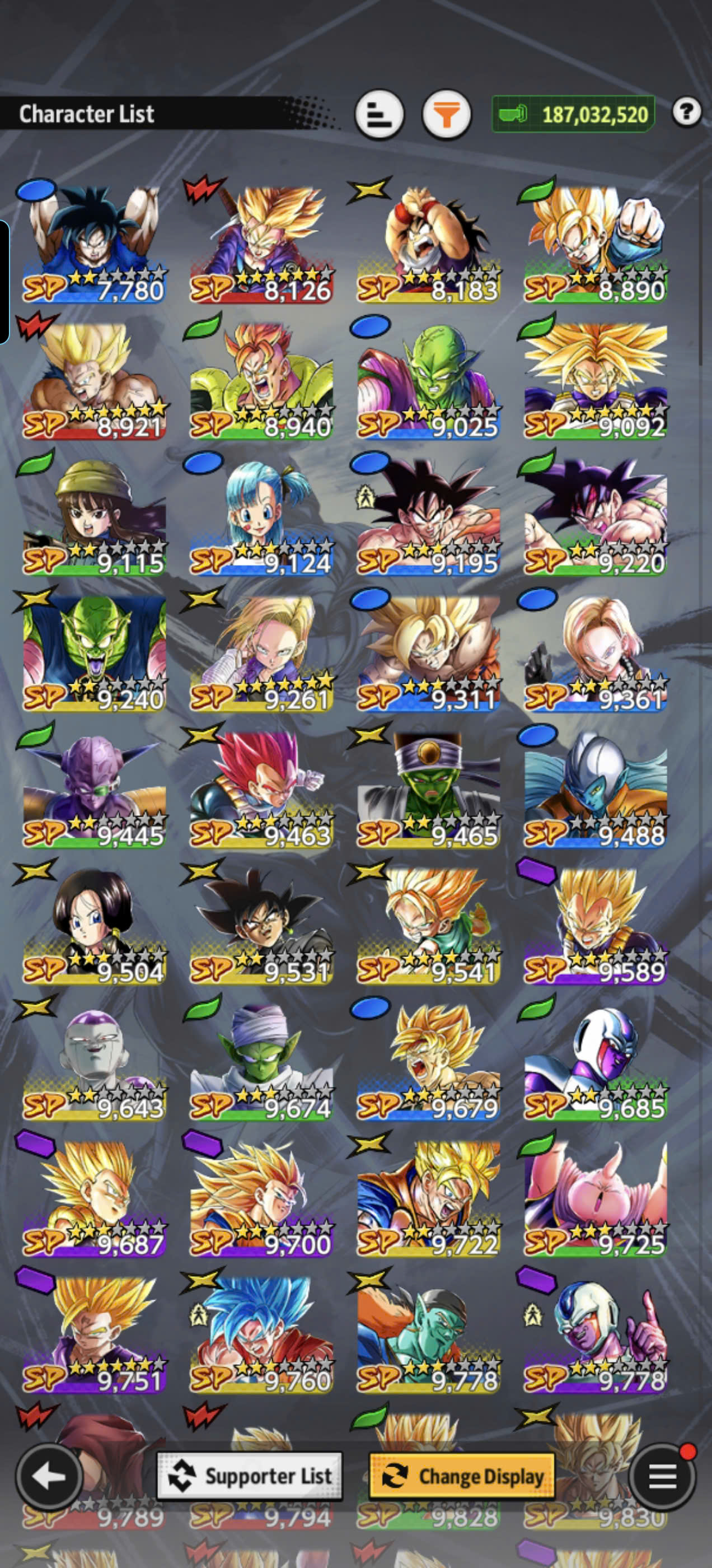Select character rated 8,126
This screenshot has width=712, height=1568.
(261, 245)
